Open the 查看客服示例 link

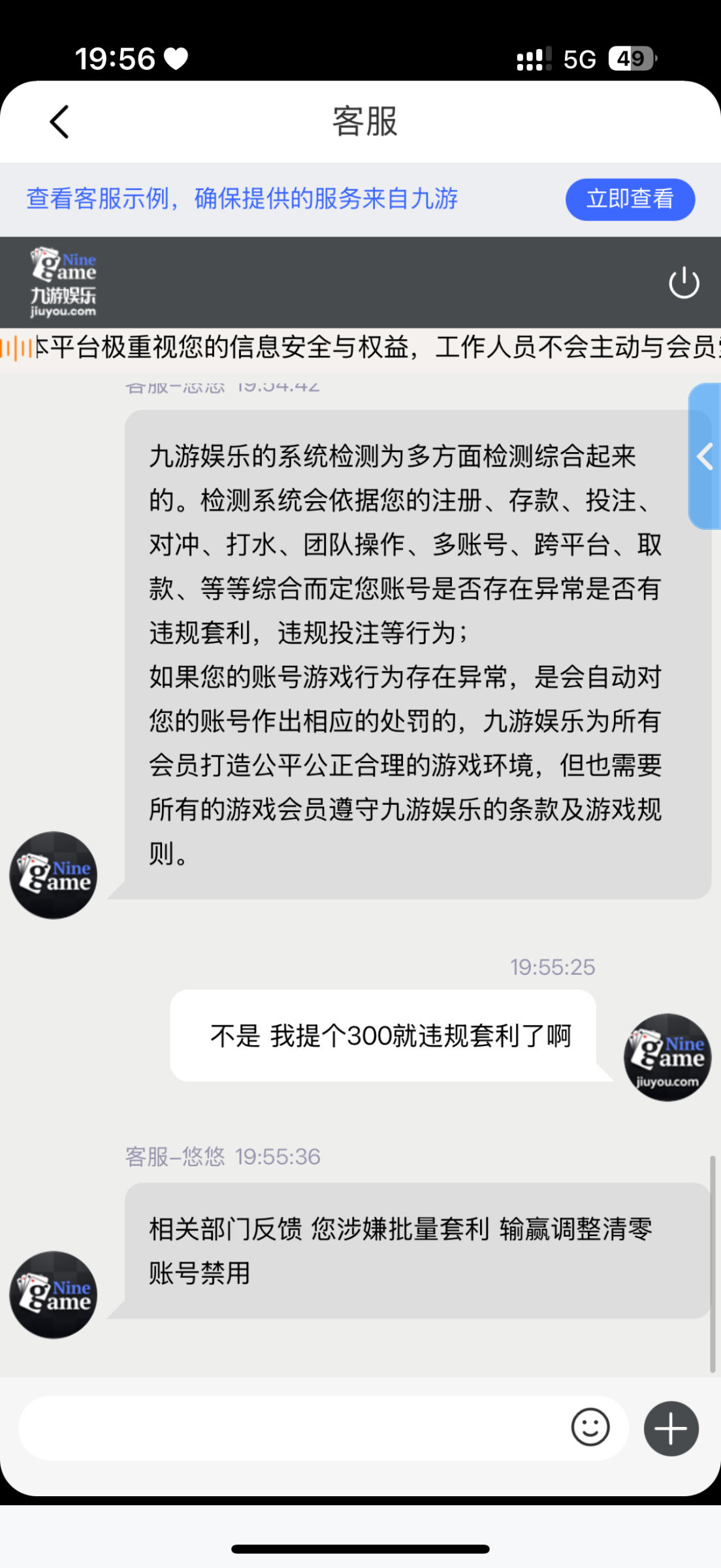(x=242, y=199)
